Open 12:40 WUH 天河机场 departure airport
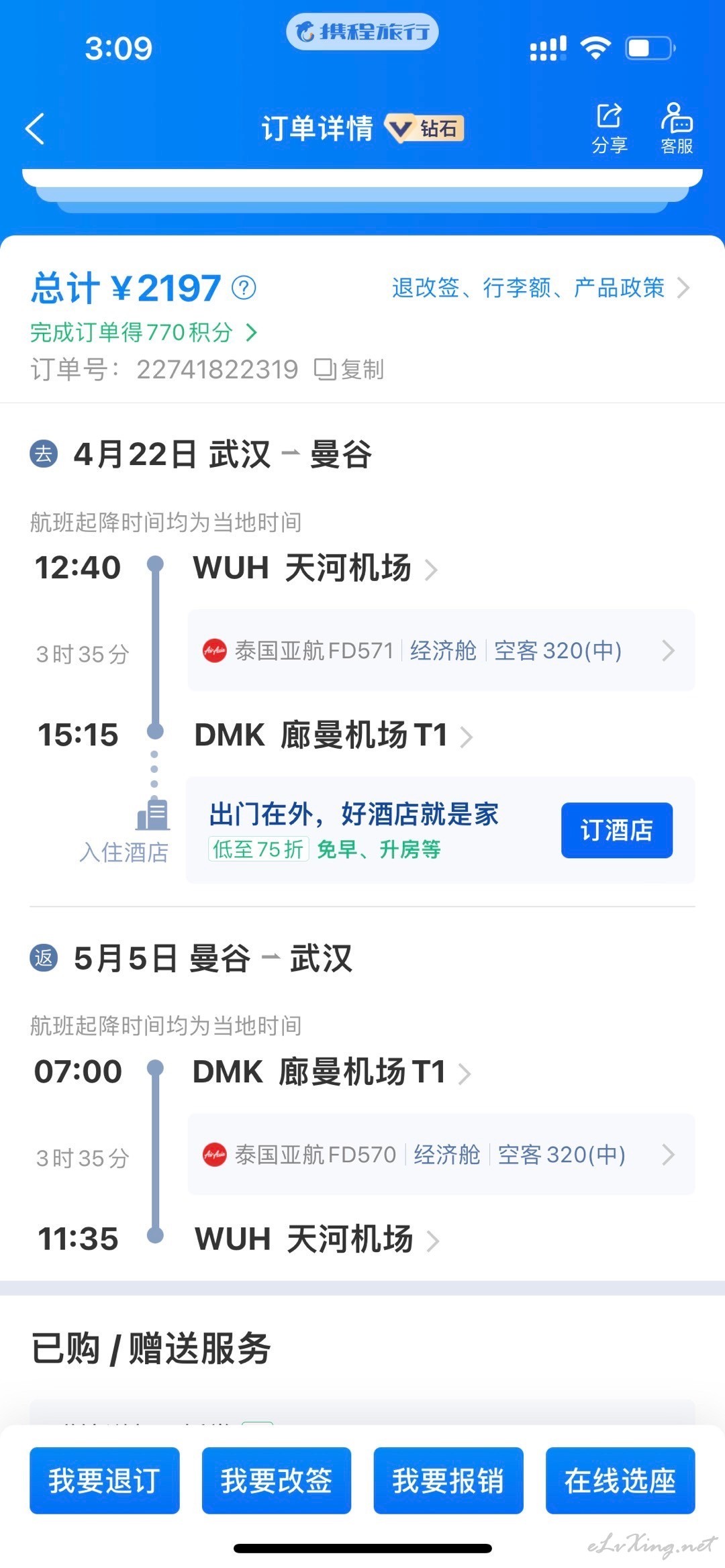This screenshot has height=1568, width=725. (x=316, y=568)
